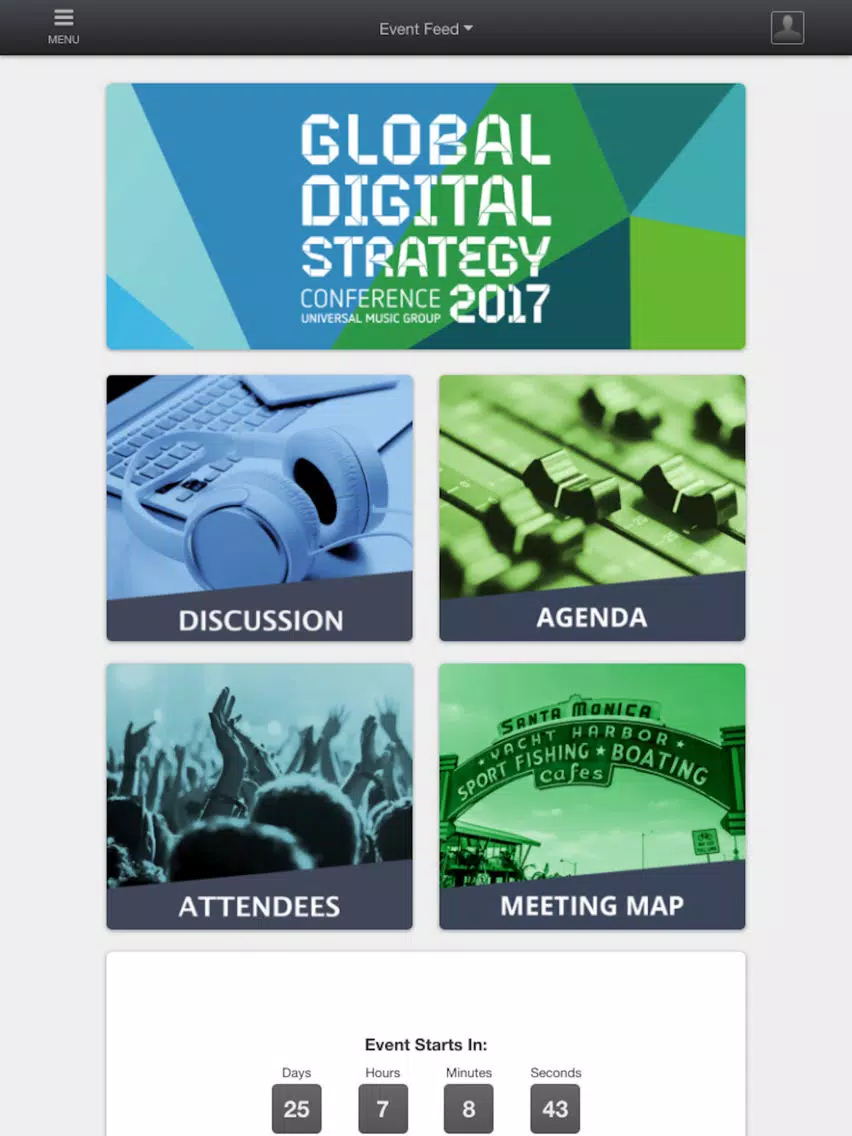The image size is (852, 1136).
Task: Open the Meeting Map tile
Action: point(592,796)
